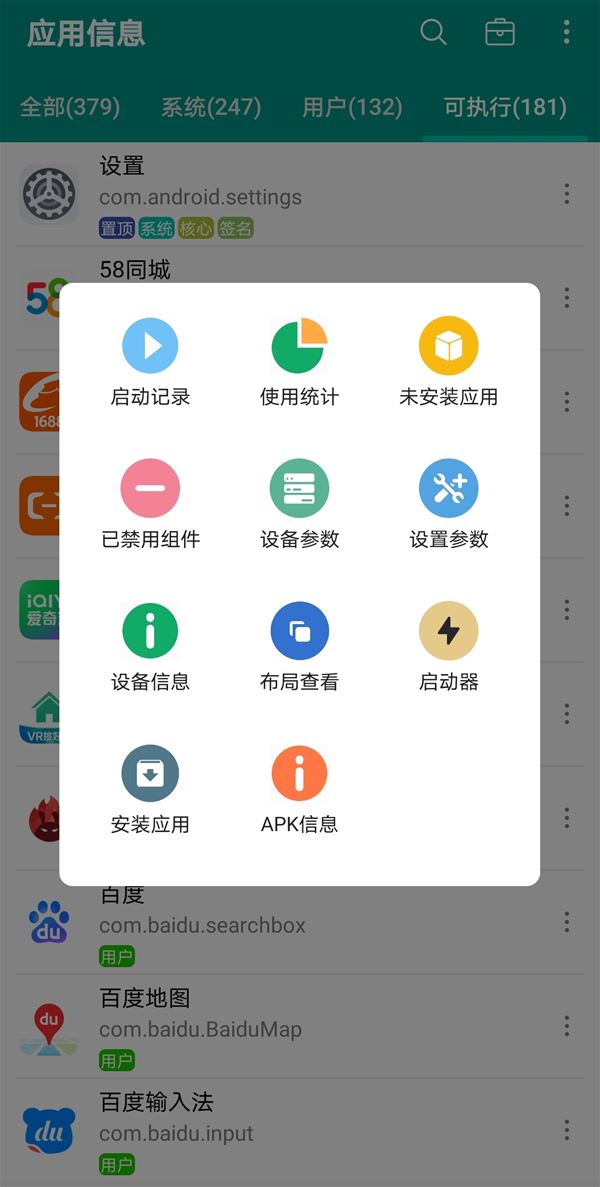Open 已禁用组件 disabled components

coord(150,504)
